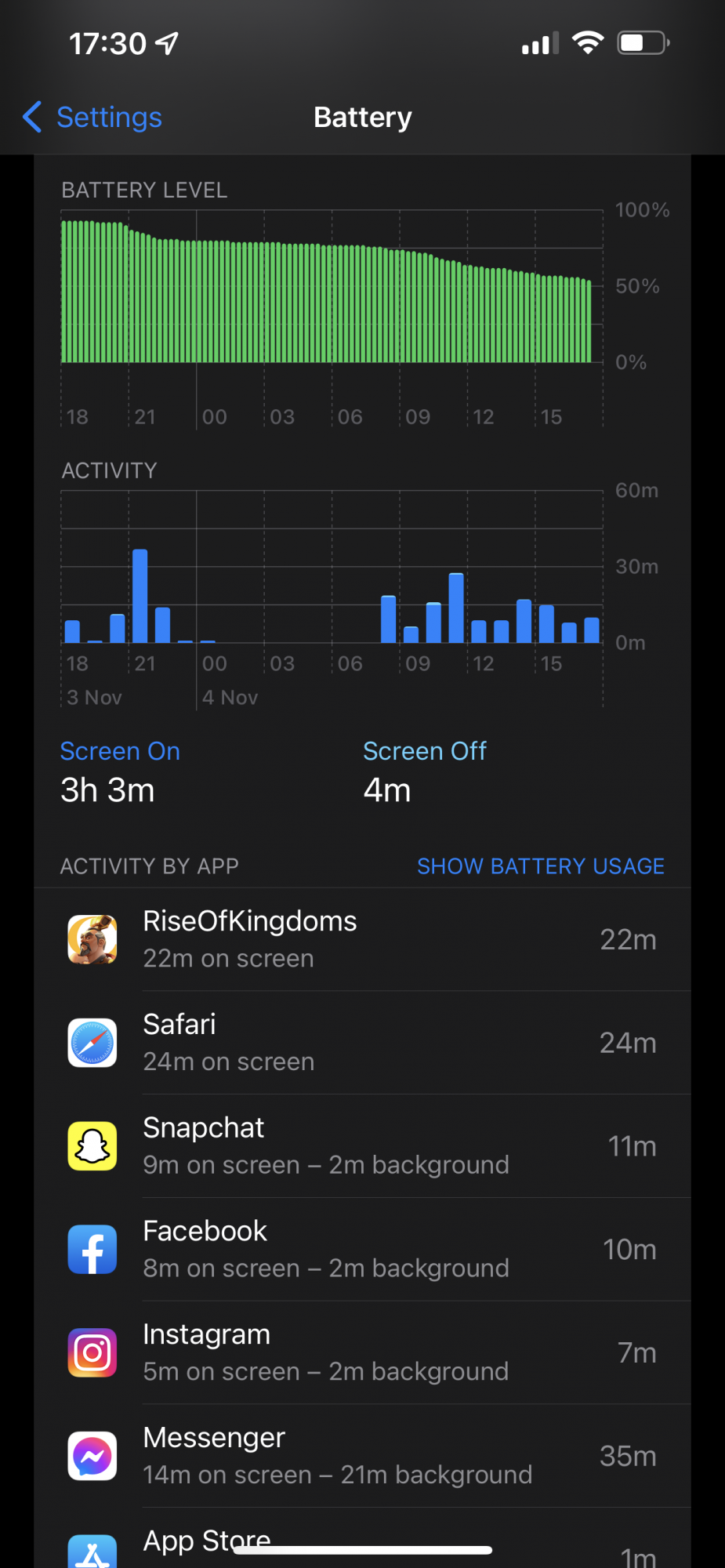Tap Show Battery Usage link
Screen dimensions: 725x1568
[540, 866]
